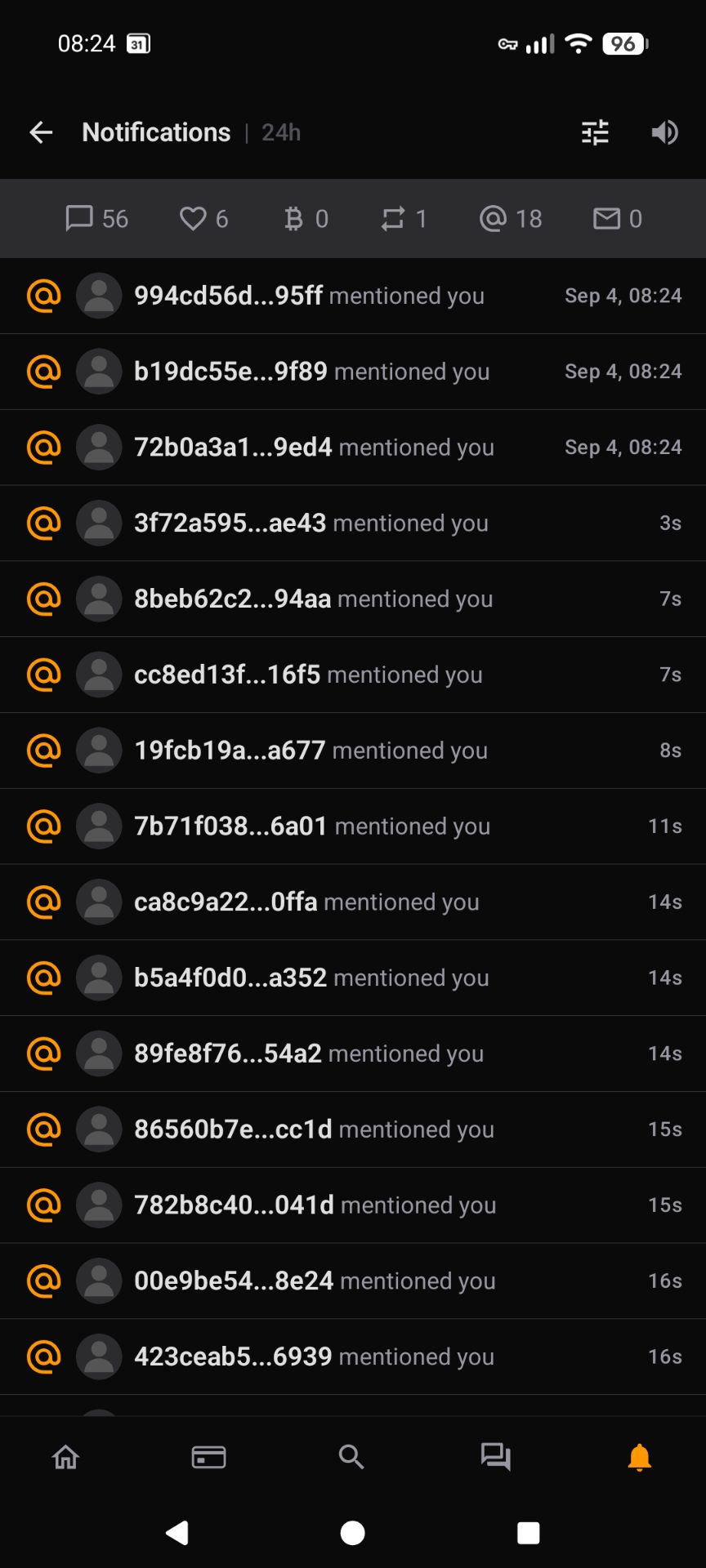The width and height of the screenshot is (706, 1568).
Task: View mention by 7b71f038...6a01
Action: point(353,826)
